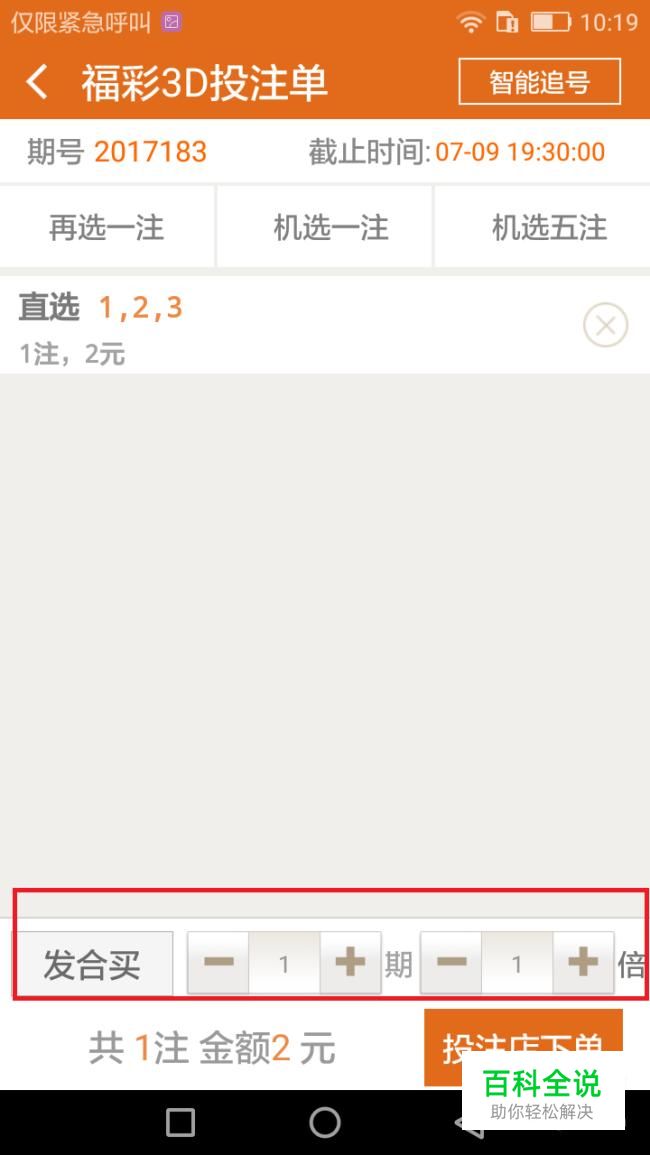Screen dimensions: 650x1155
Task: Decrease the 倍 multiplier
Action: (x=451, y=963)
